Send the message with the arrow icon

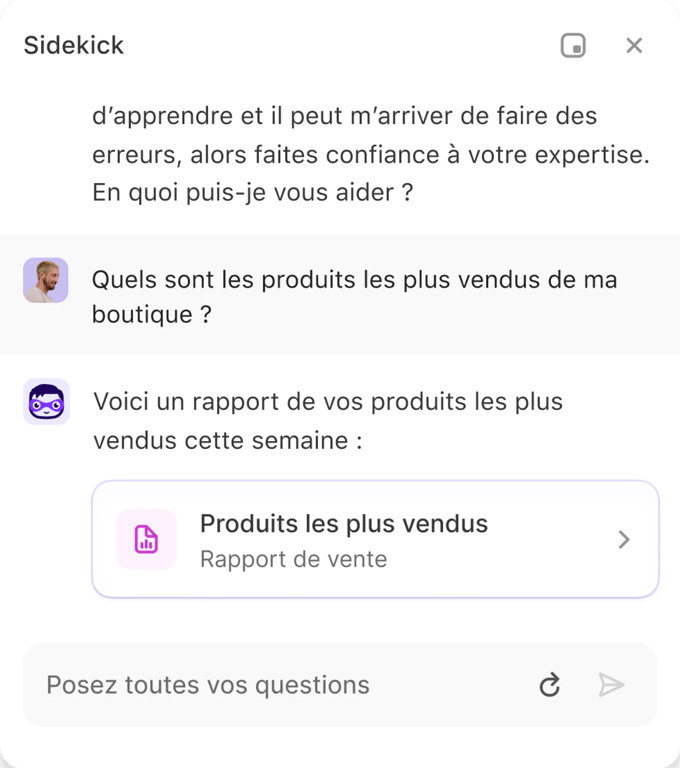pos(611,685)
